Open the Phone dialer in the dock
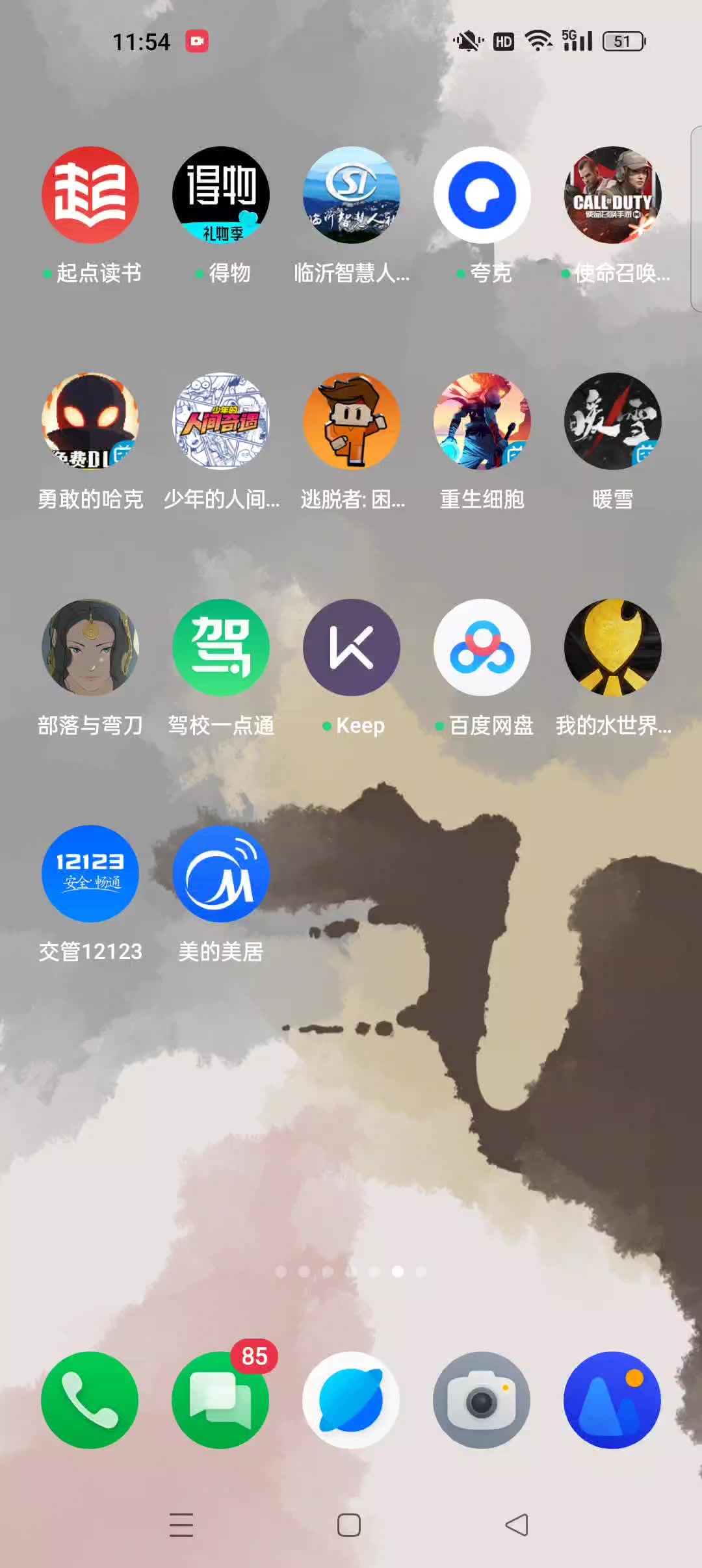 point(90,1400)
